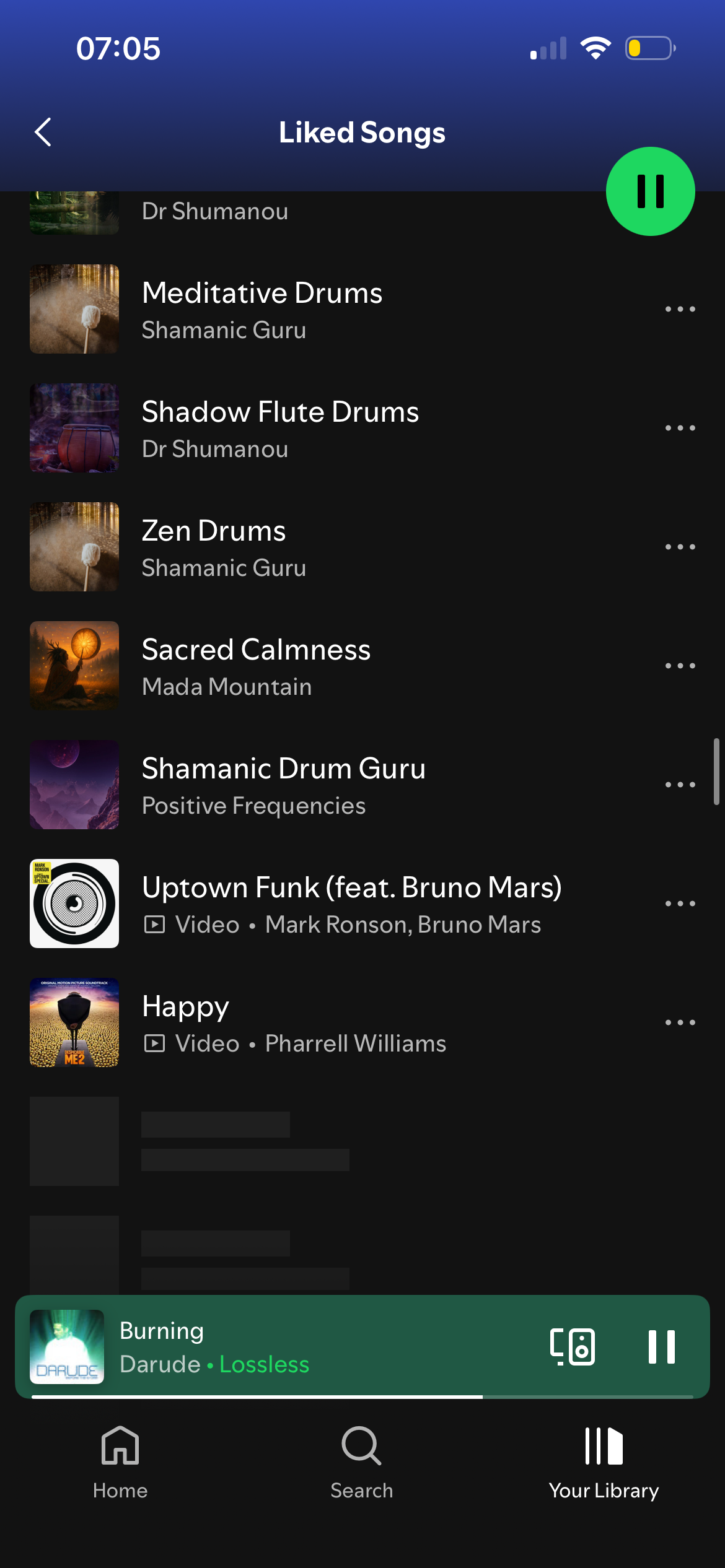Play Sacred Calmness by Mada Mountain
Viewport: 725px width, 1568px height.
[256, 666]
